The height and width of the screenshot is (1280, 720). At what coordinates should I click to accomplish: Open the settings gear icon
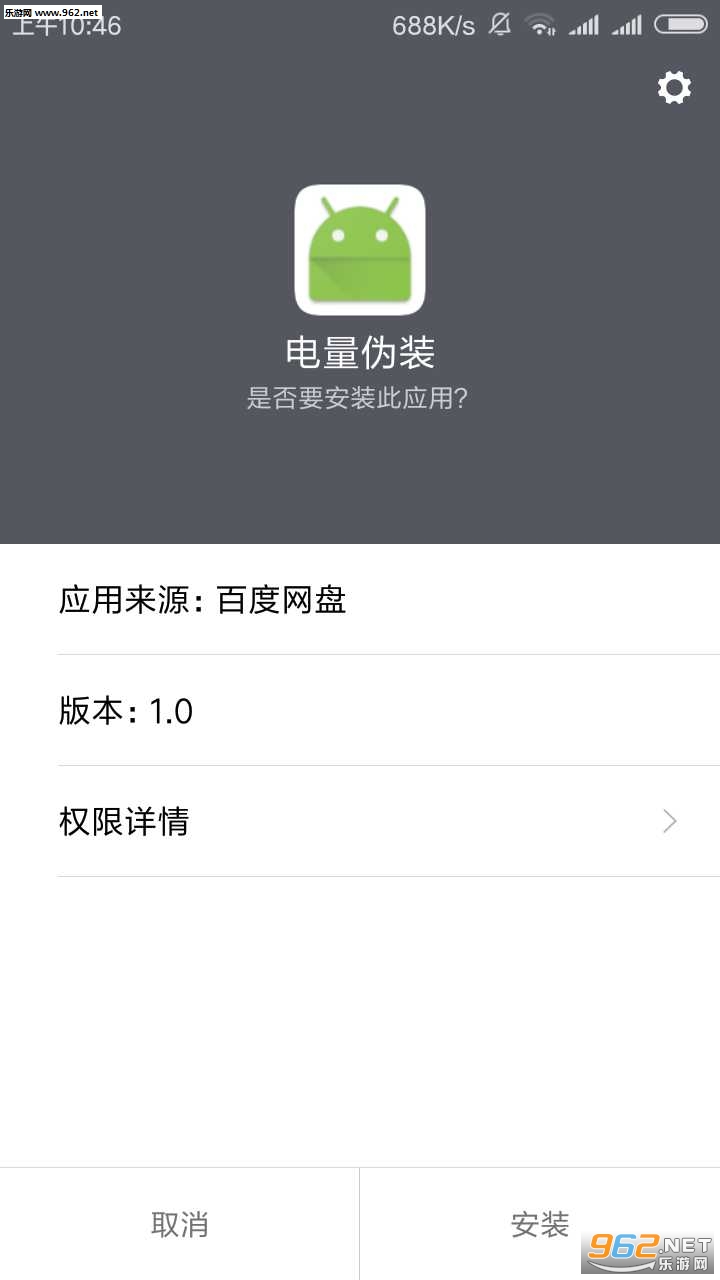coord(674,88)
